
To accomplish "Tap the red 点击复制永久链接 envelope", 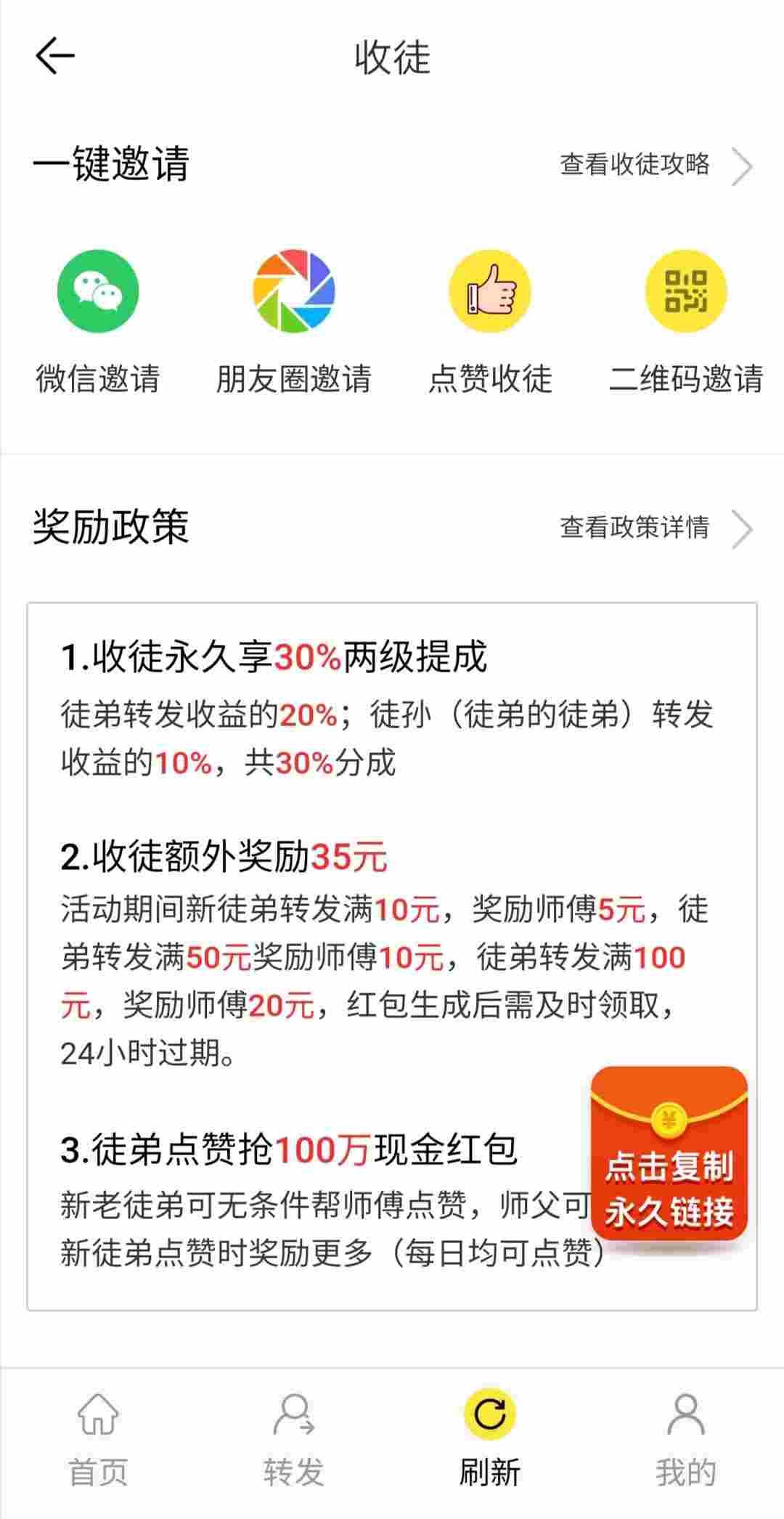I will [x=669, y=1154].
